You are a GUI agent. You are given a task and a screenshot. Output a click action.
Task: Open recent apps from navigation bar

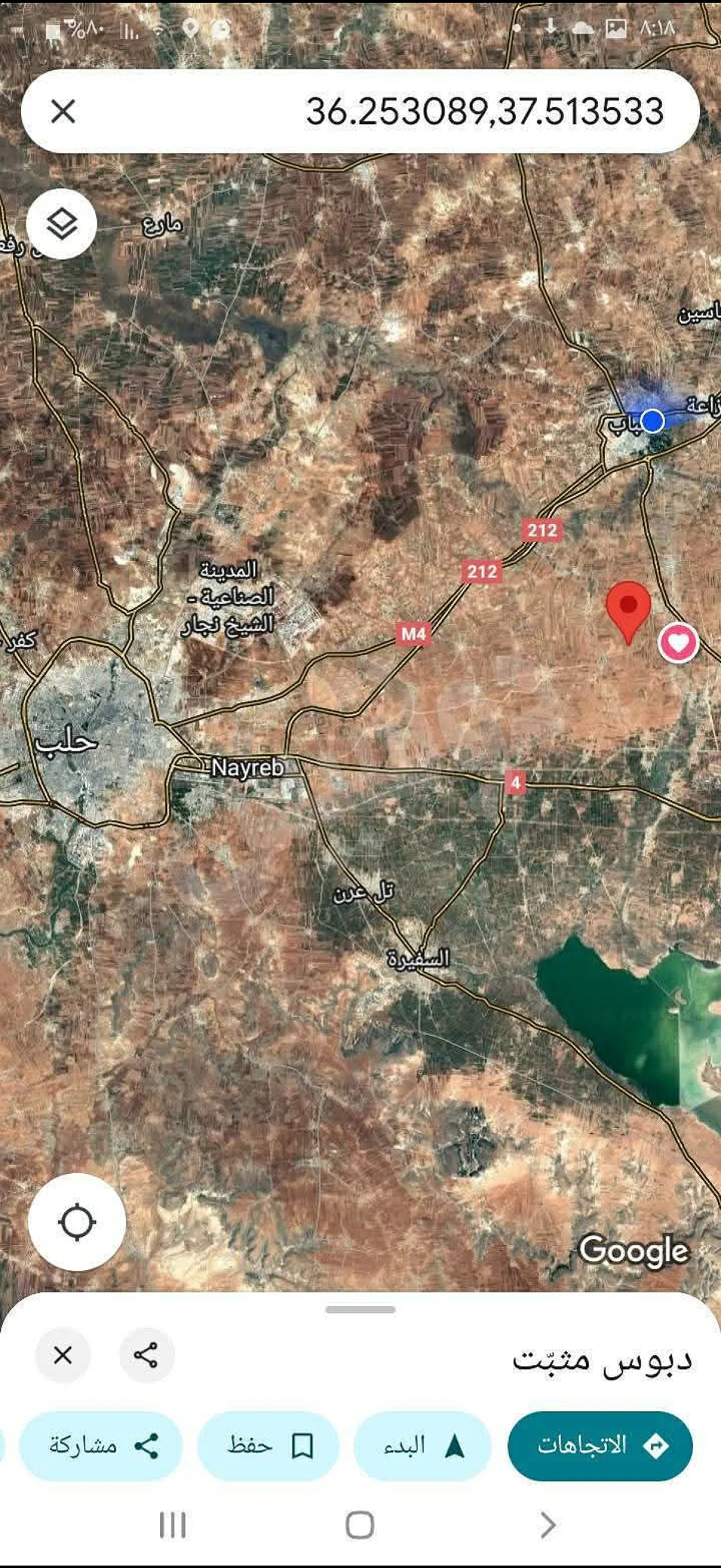(172, 1526)
